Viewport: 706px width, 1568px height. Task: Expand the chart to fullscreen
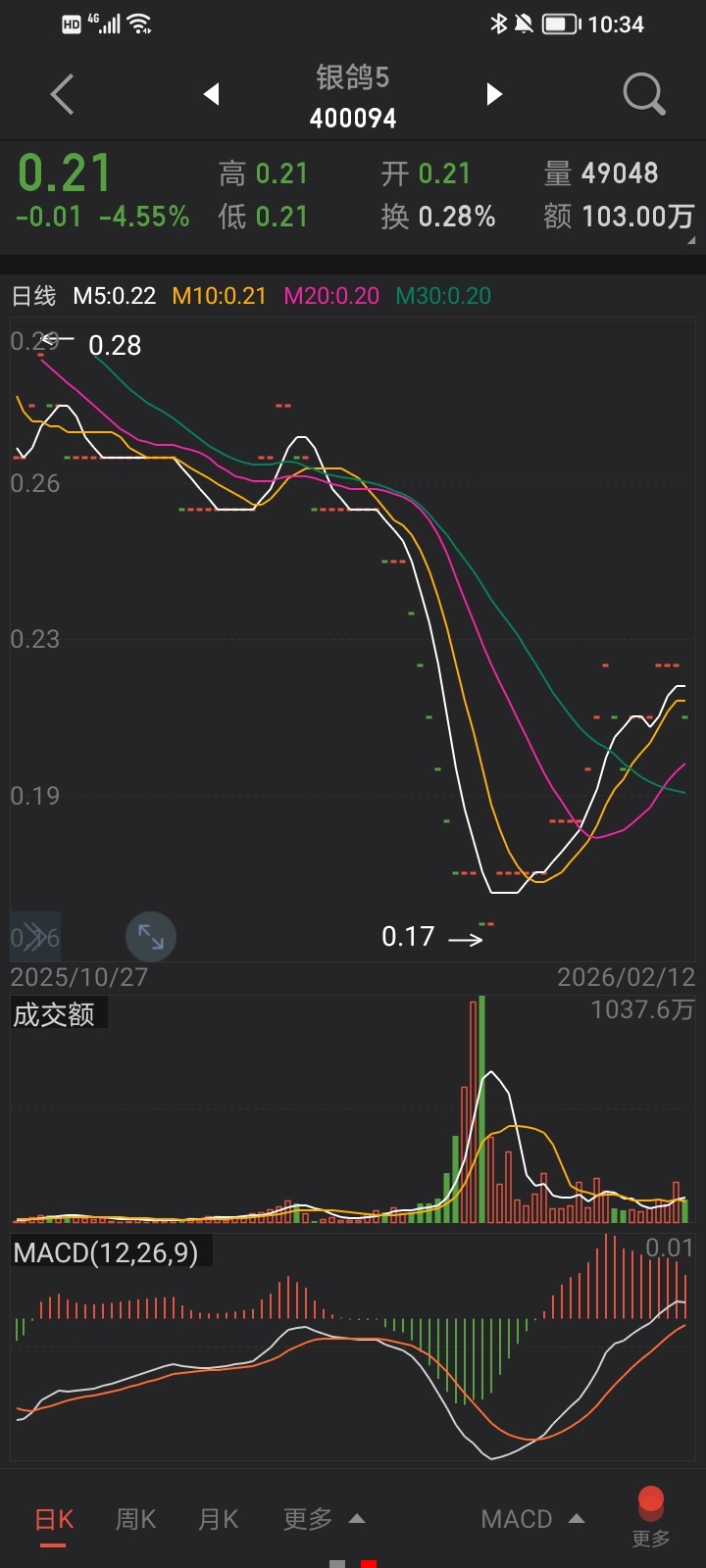(x=151, y=937)
